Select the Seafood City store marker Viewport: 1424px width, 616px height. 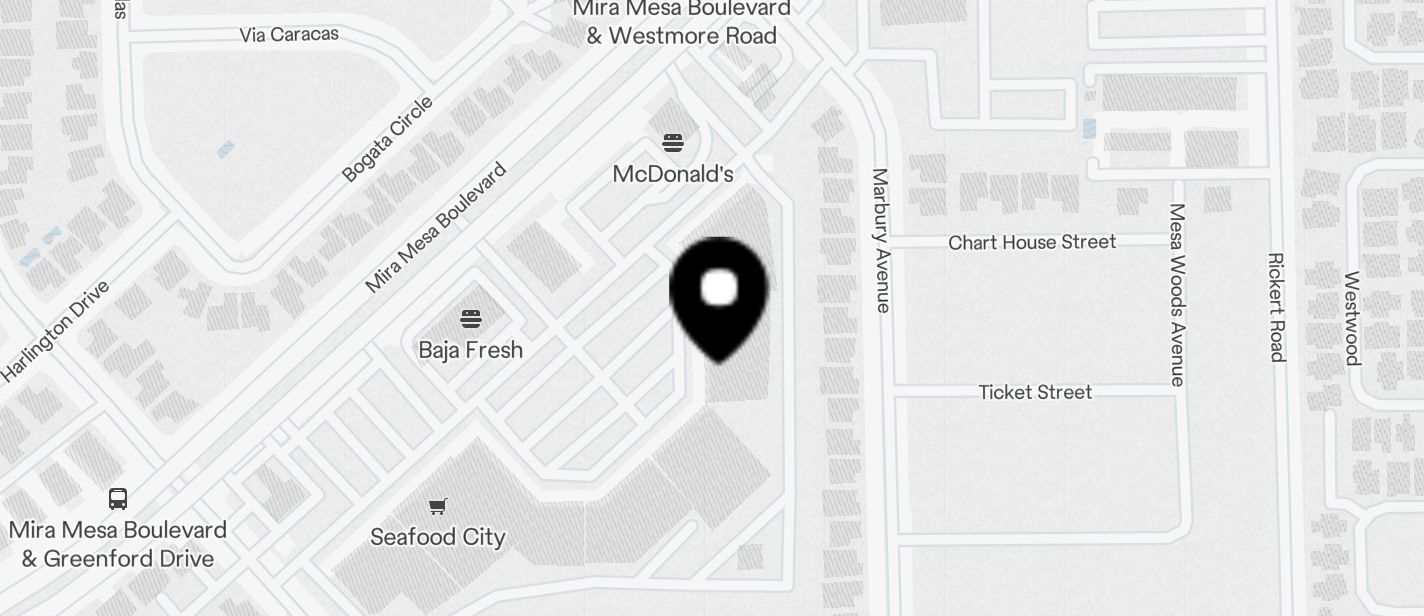tap(437, 507)
